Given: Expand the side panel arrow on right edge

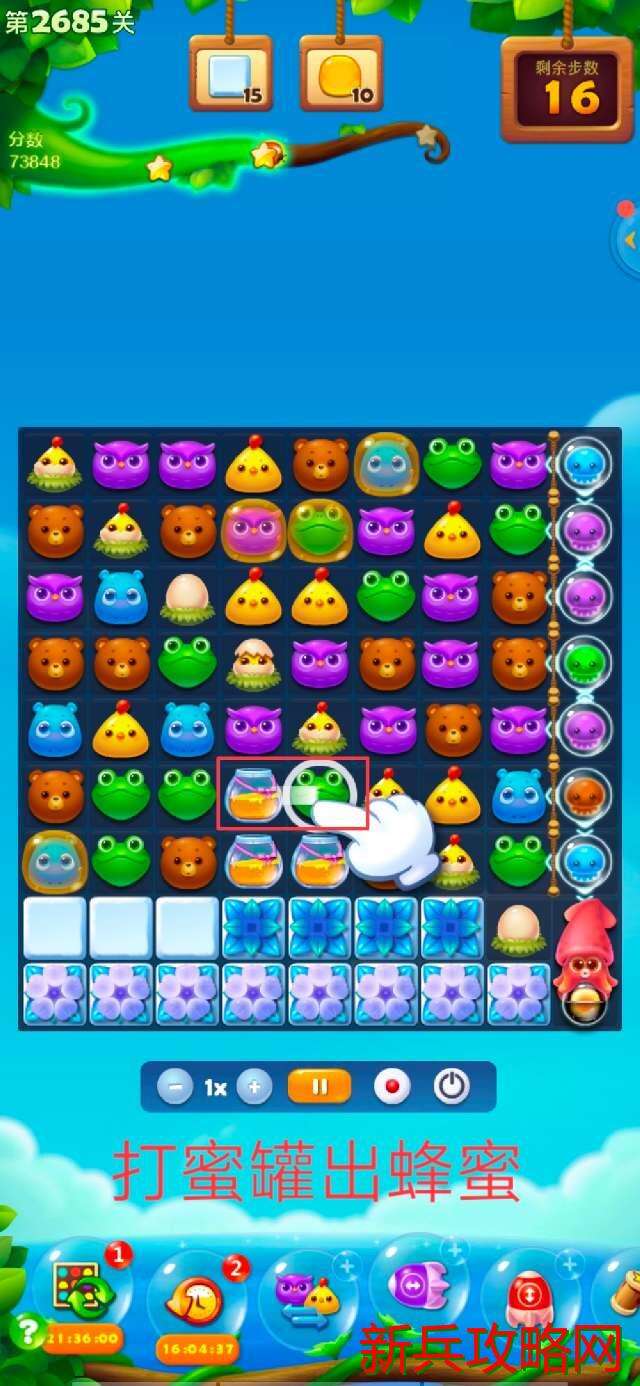Looking at the screenshot, I should coord(628,240).
